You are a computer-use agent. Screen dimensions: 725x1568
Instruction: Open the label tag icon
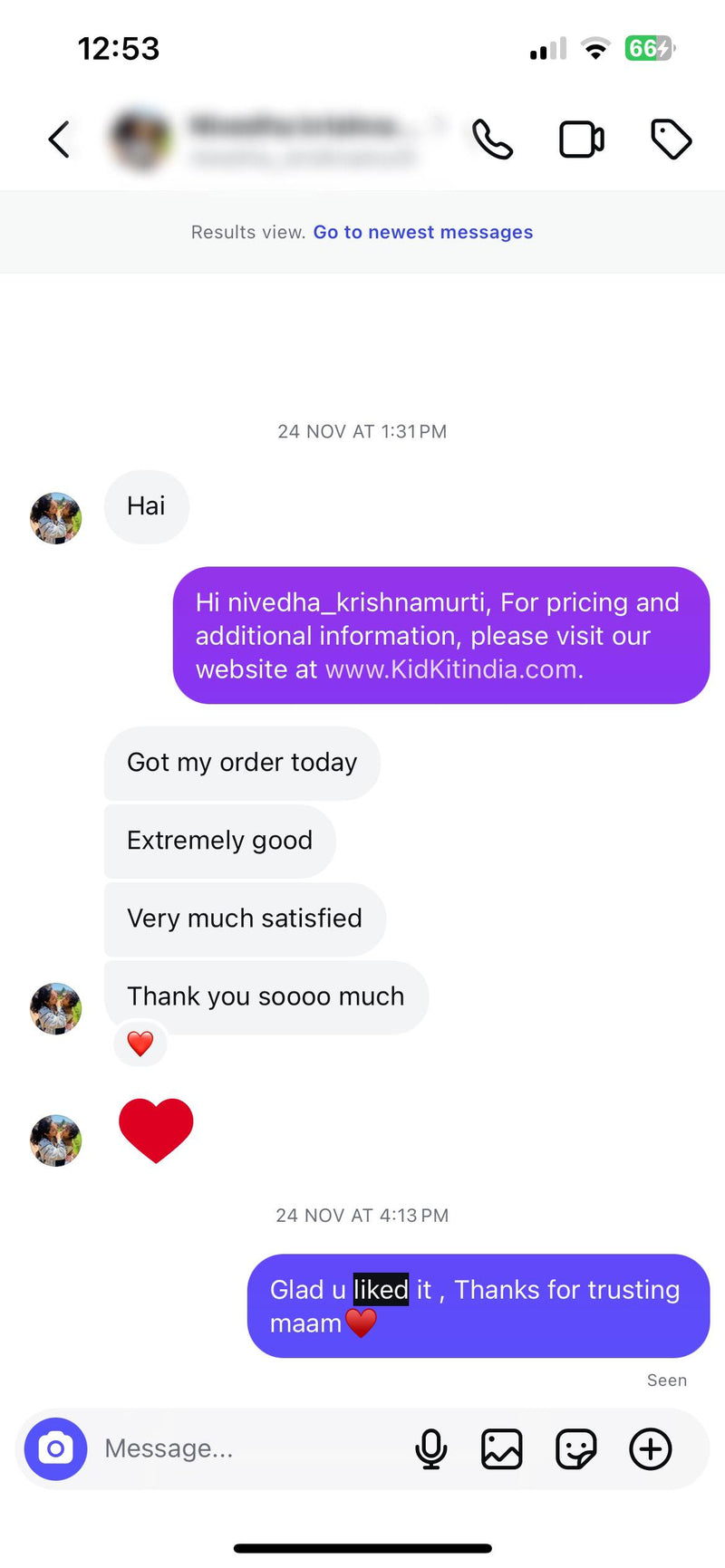(671, 139)
